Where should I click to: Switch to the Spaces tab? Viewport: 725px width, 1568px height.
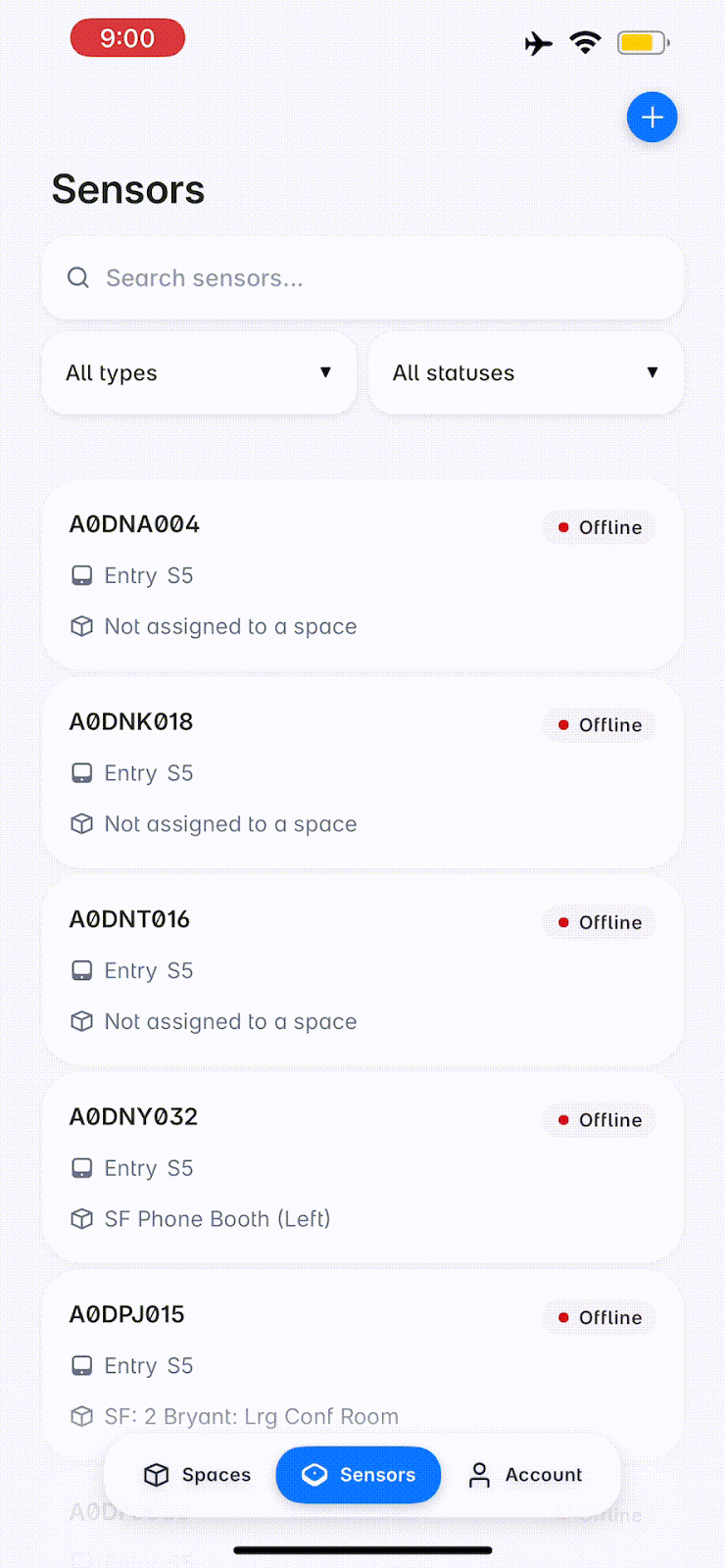pos(198,1475)
